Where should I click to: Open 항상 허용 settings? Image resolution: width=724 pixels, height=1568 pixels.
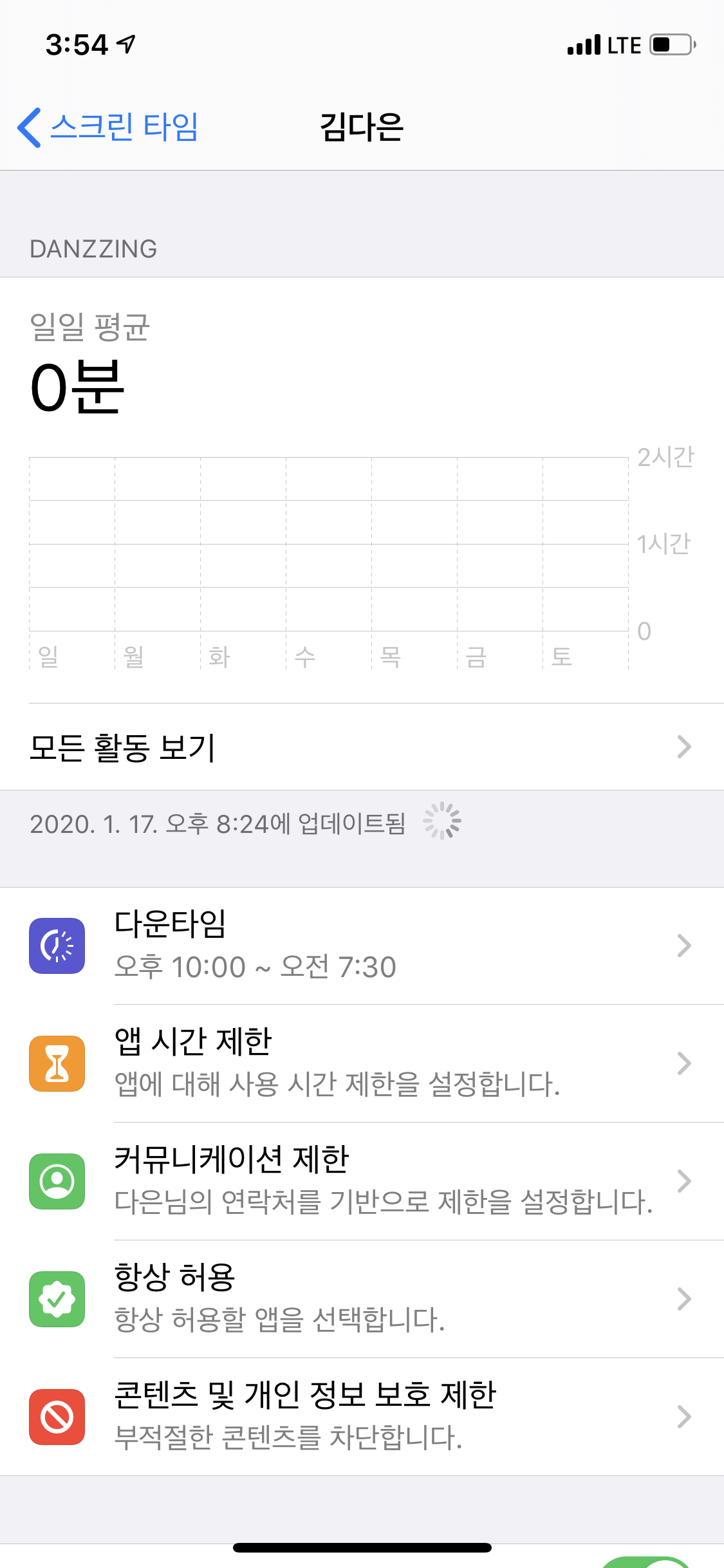tap(362, 1299)
